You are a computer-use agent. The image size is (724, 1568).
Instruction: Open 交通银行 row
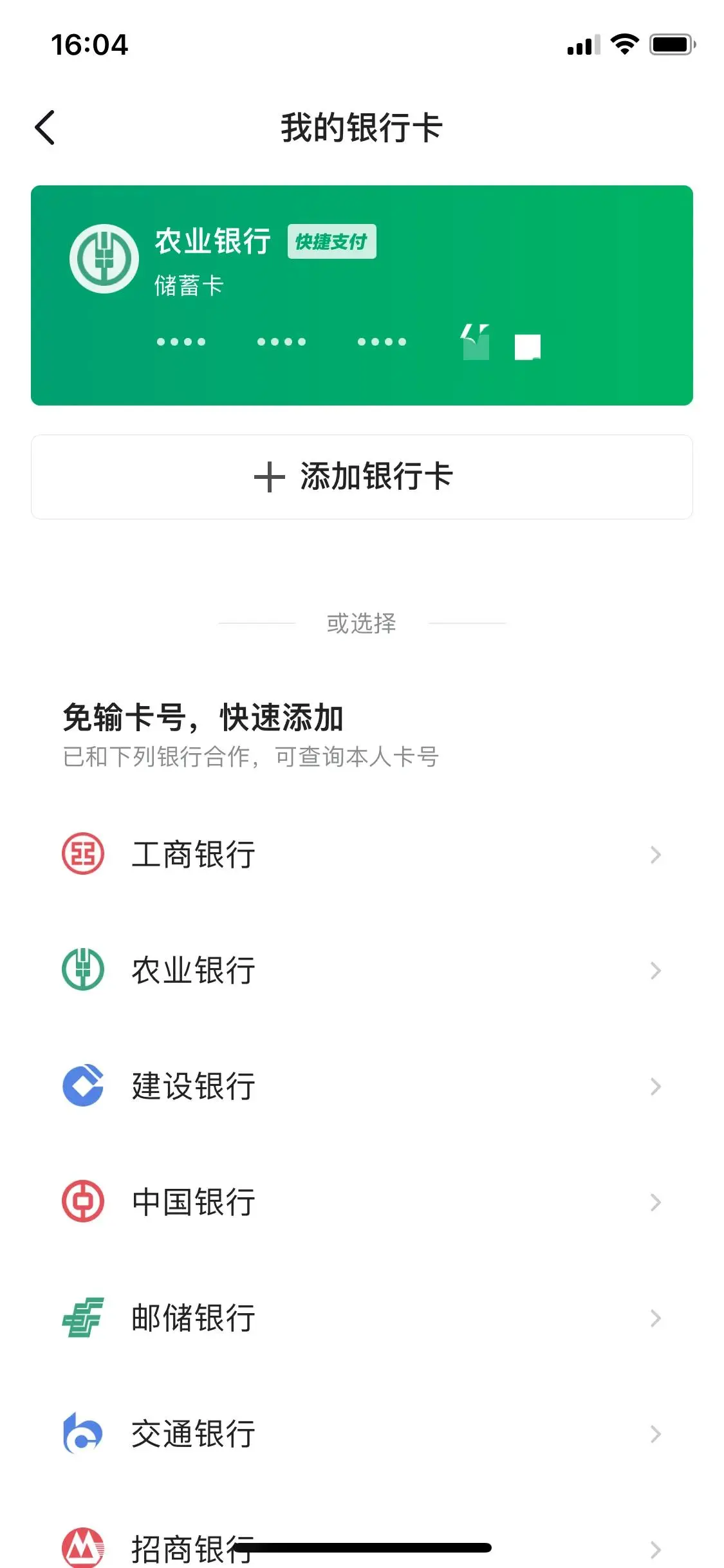click(362, 1434)
